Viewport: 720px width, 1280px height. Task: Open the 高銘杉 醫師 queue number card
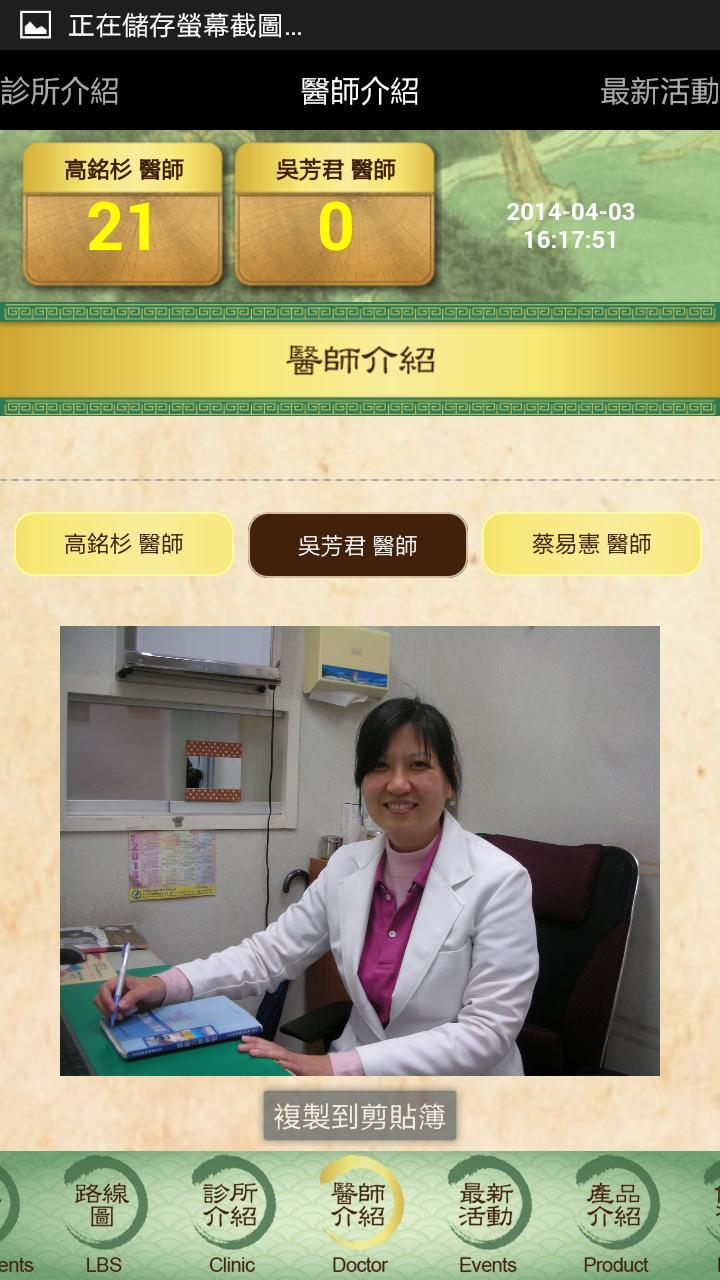(123, 214)
